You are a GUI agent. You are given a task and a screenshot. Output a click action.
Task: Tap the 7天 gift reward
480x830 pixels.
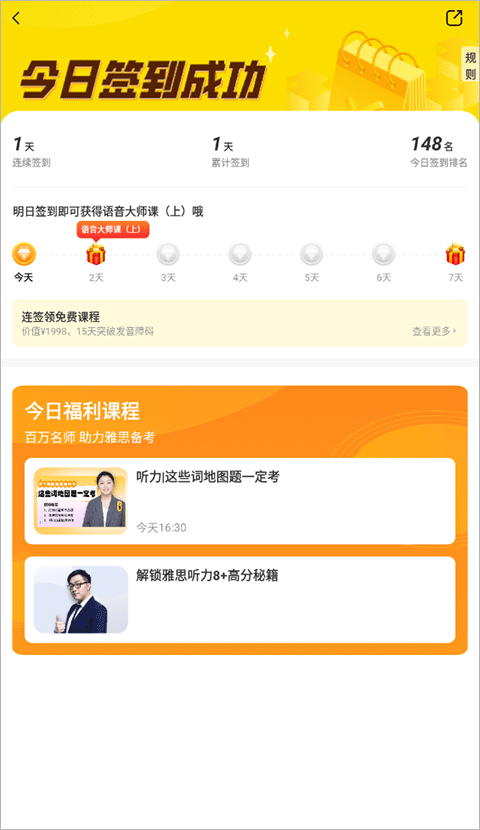(455, 255)
